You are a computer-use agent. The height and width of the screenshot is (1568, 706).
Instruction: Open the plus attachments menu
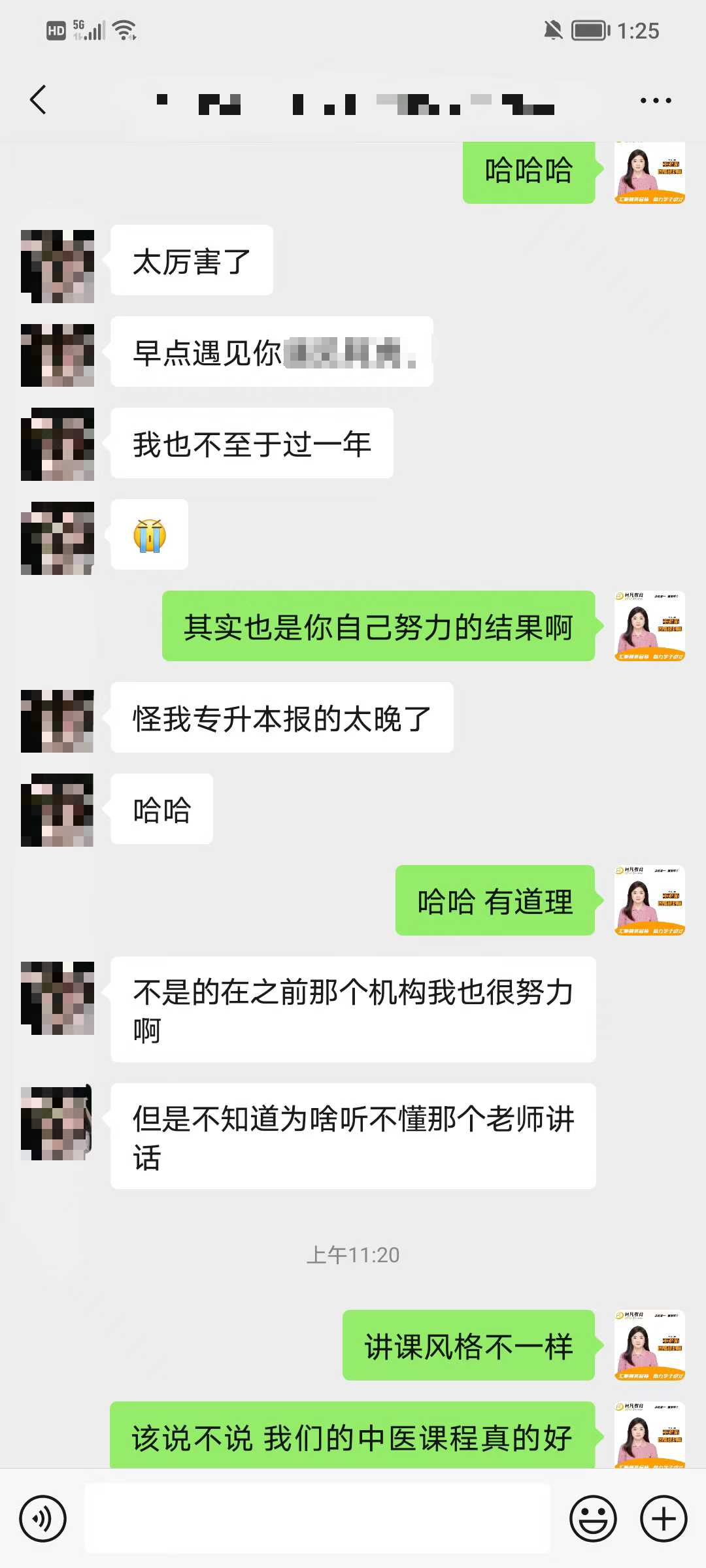pos(663,1518)
